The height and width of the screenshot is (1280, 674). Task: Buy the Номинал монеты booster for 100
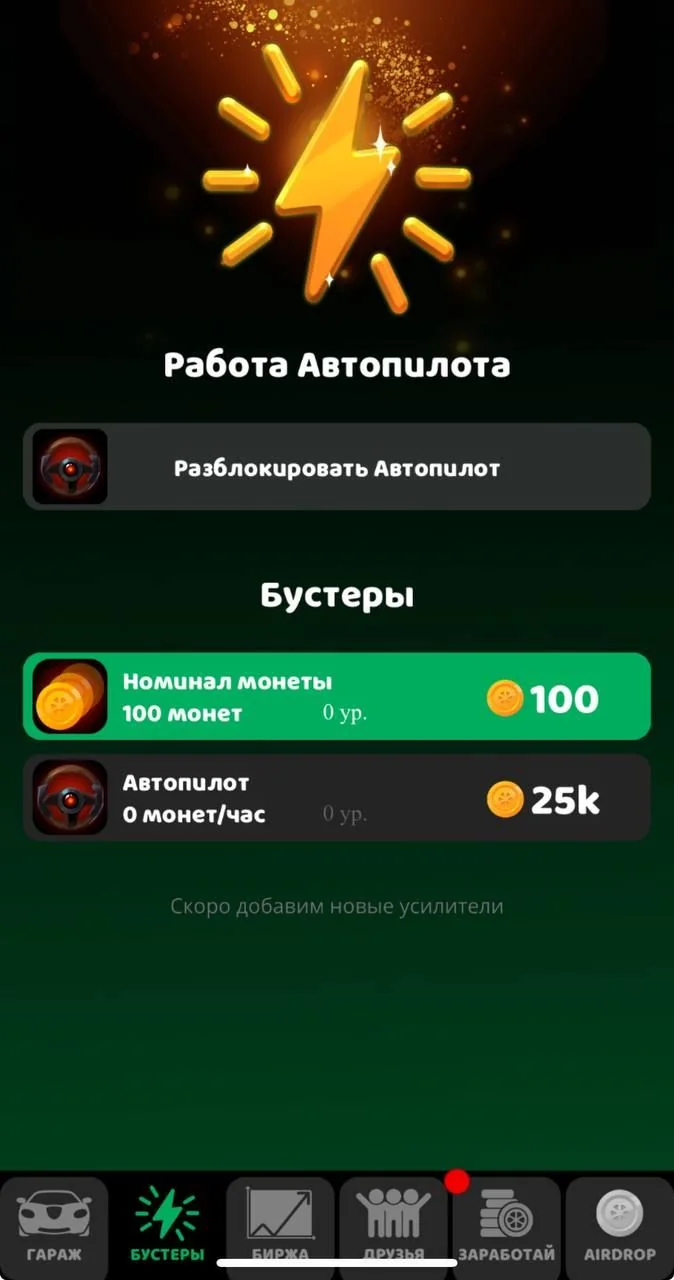point(337,697)
